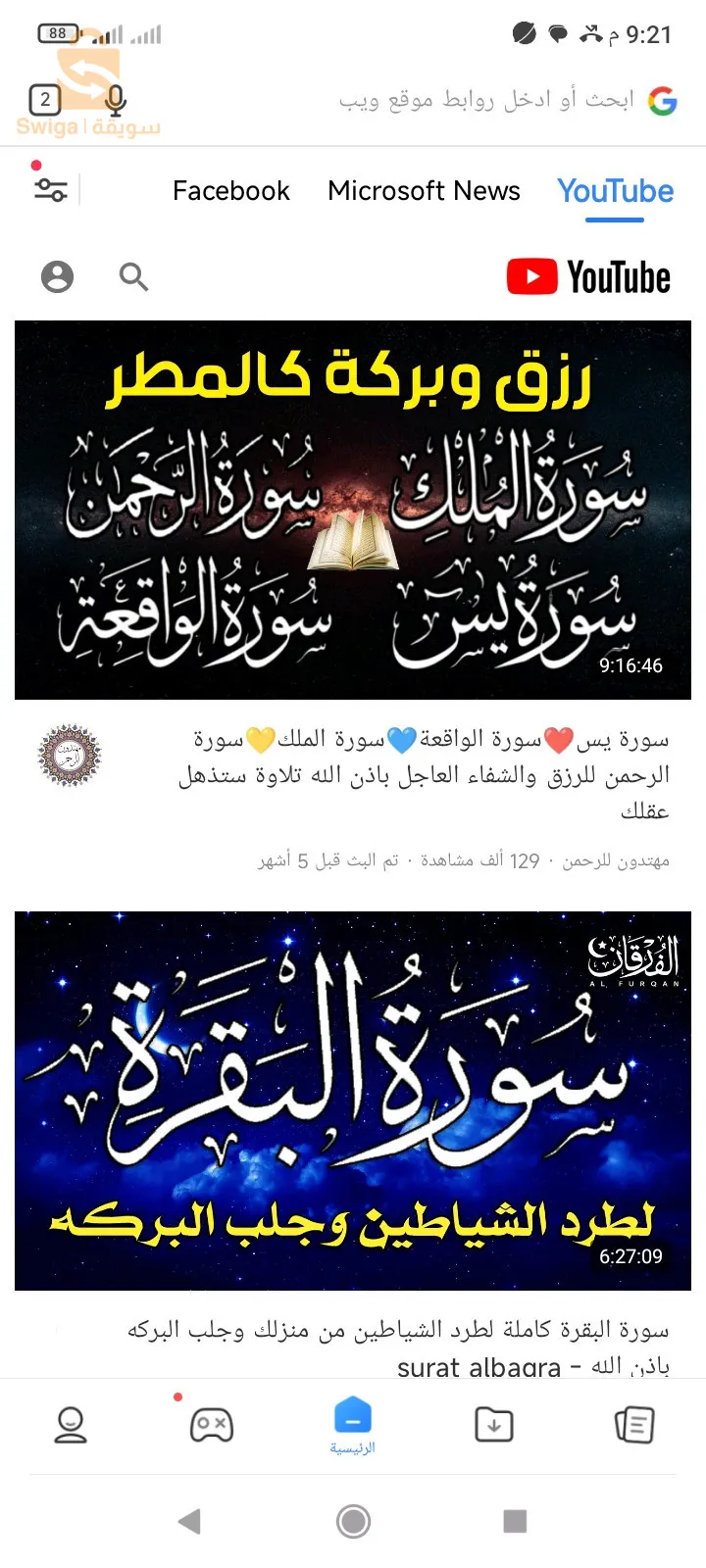Open the tabs counter showing 2
The image size is (706, 1568).
coord(45,100)
